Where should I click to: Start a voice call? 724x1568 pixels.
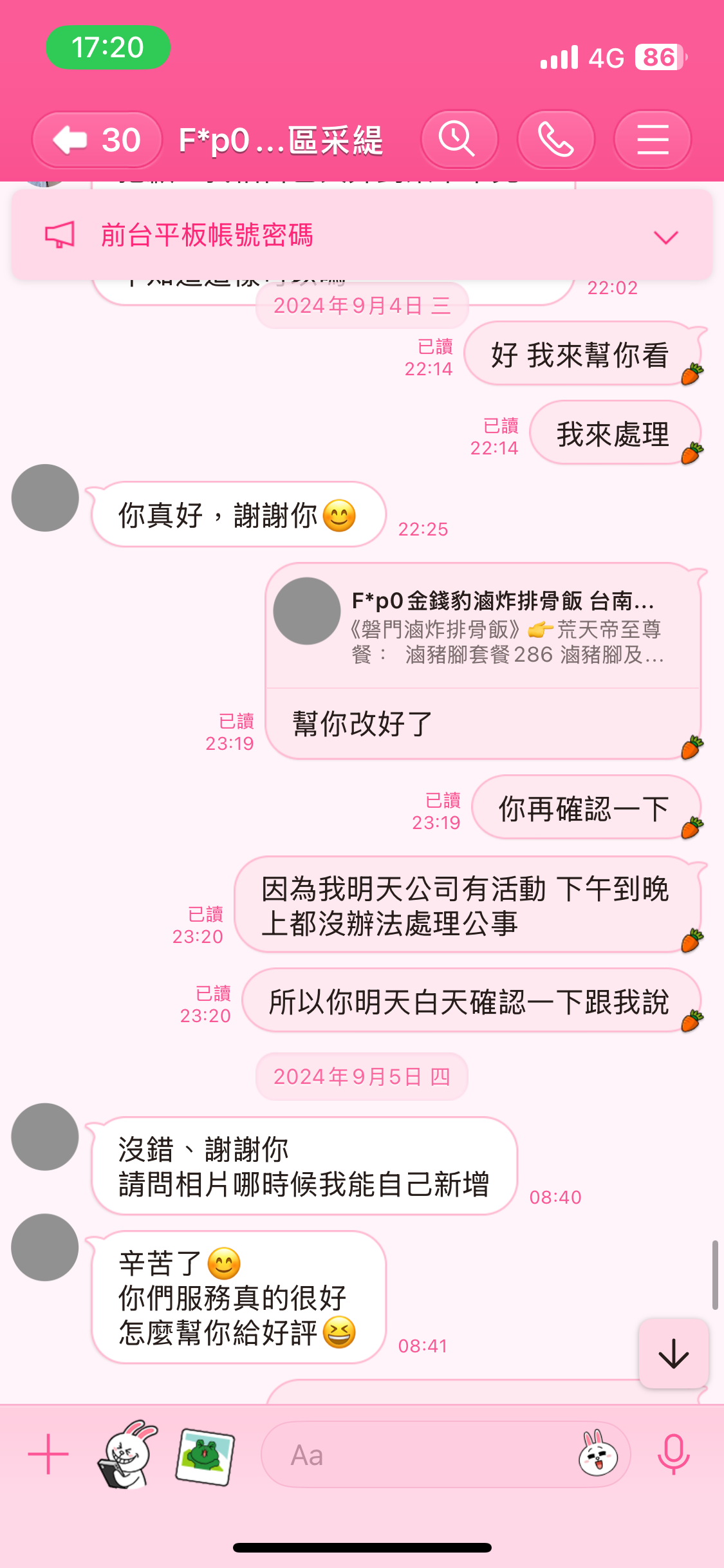(x=555, y=140)
